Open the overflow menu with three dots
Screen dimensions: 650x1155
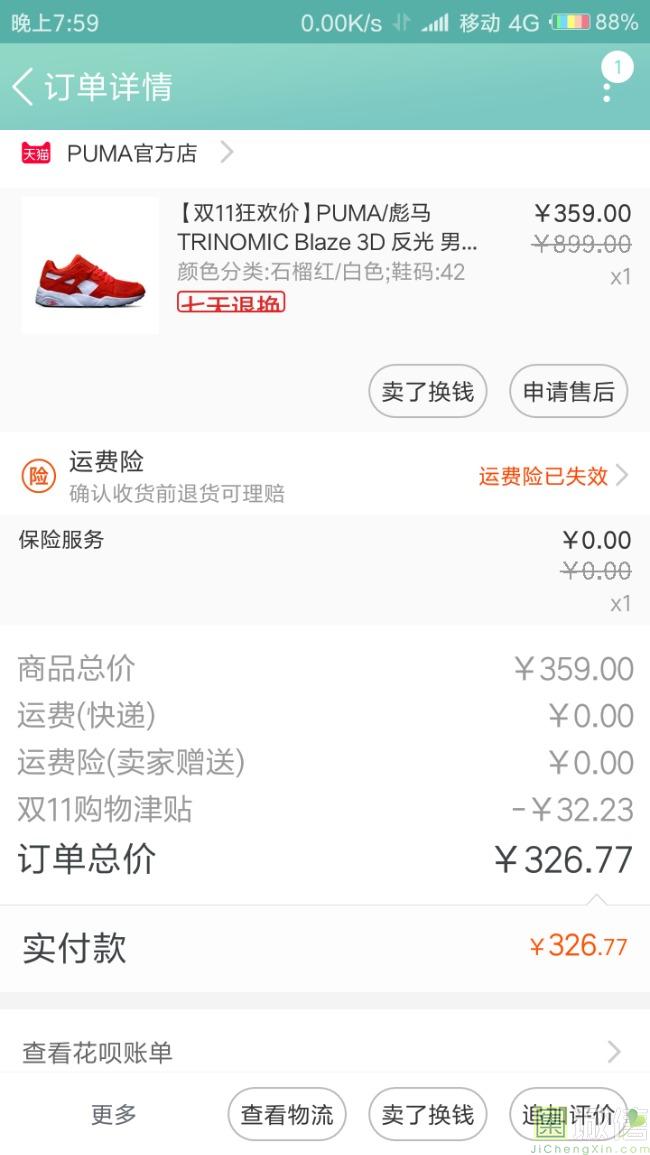[607, 86]
